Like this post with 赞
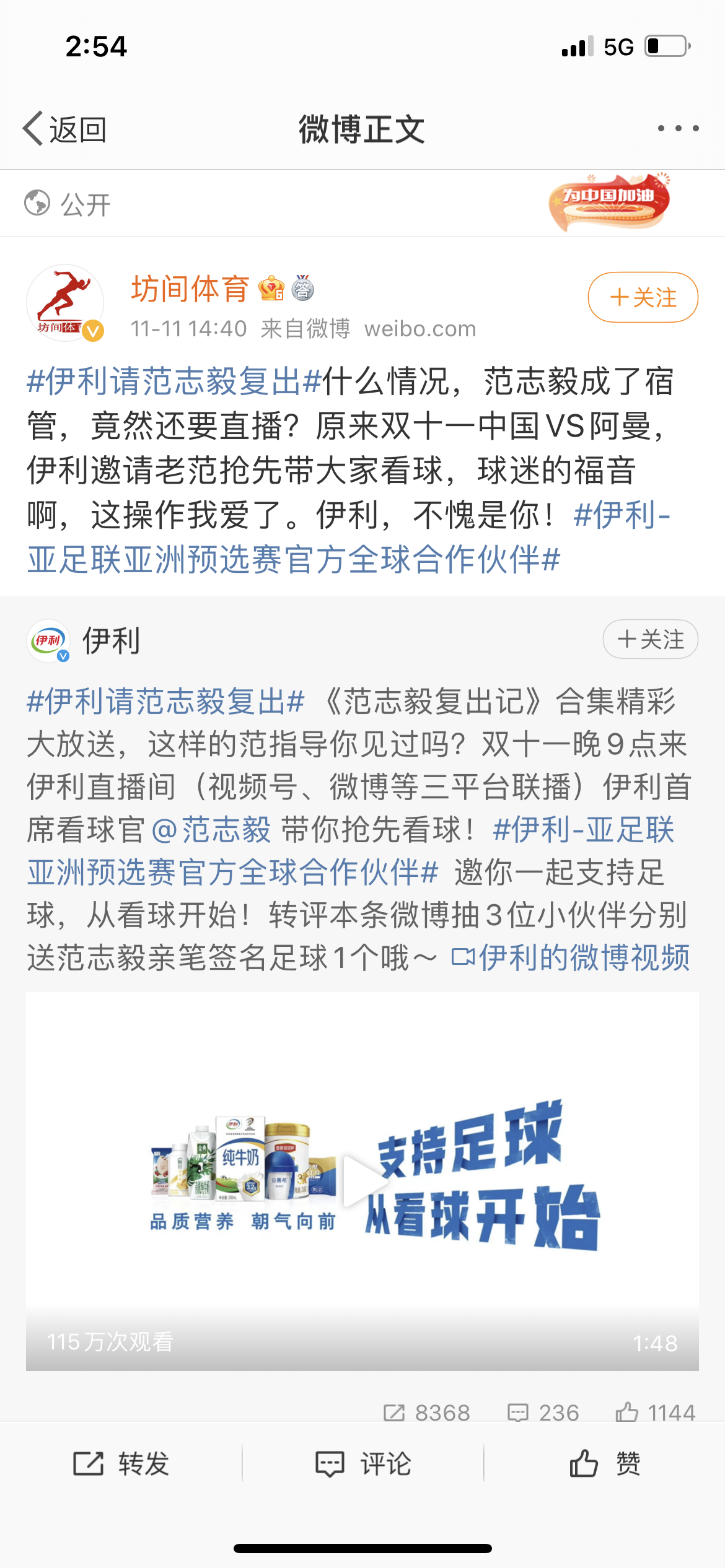Viewport: 725px width, 1568px height. tap(605, 1464)
